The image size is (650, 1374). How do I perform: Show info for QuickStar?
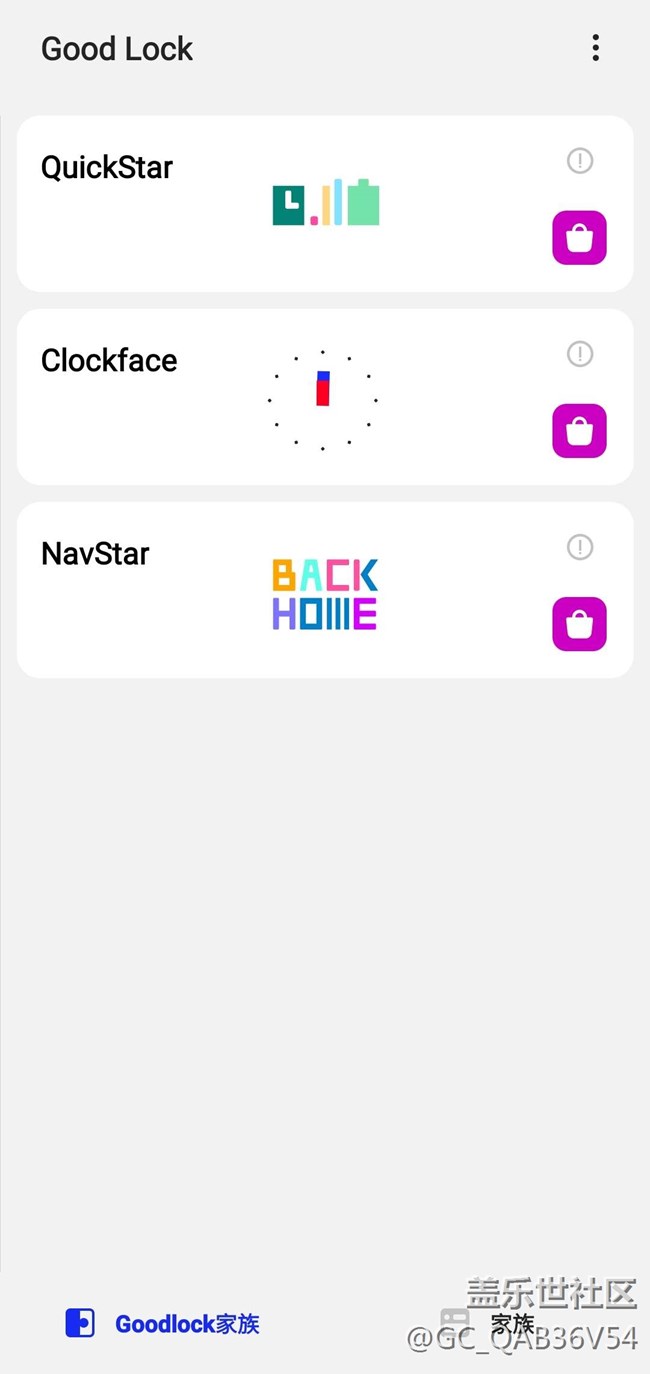pyautogui.click(x=579, y=160)
